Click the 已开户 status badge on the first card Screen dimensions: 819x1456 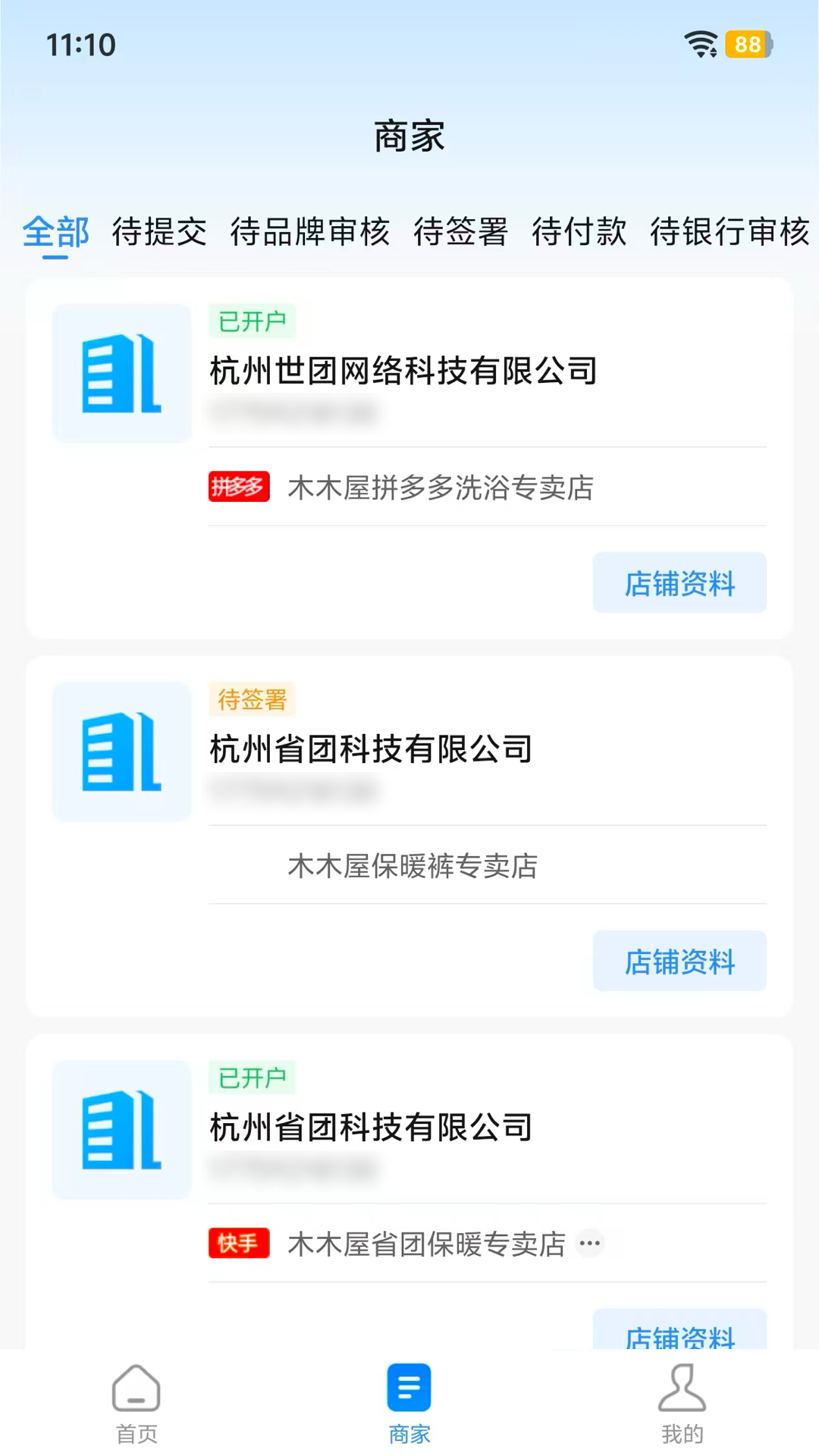point(251,322)
